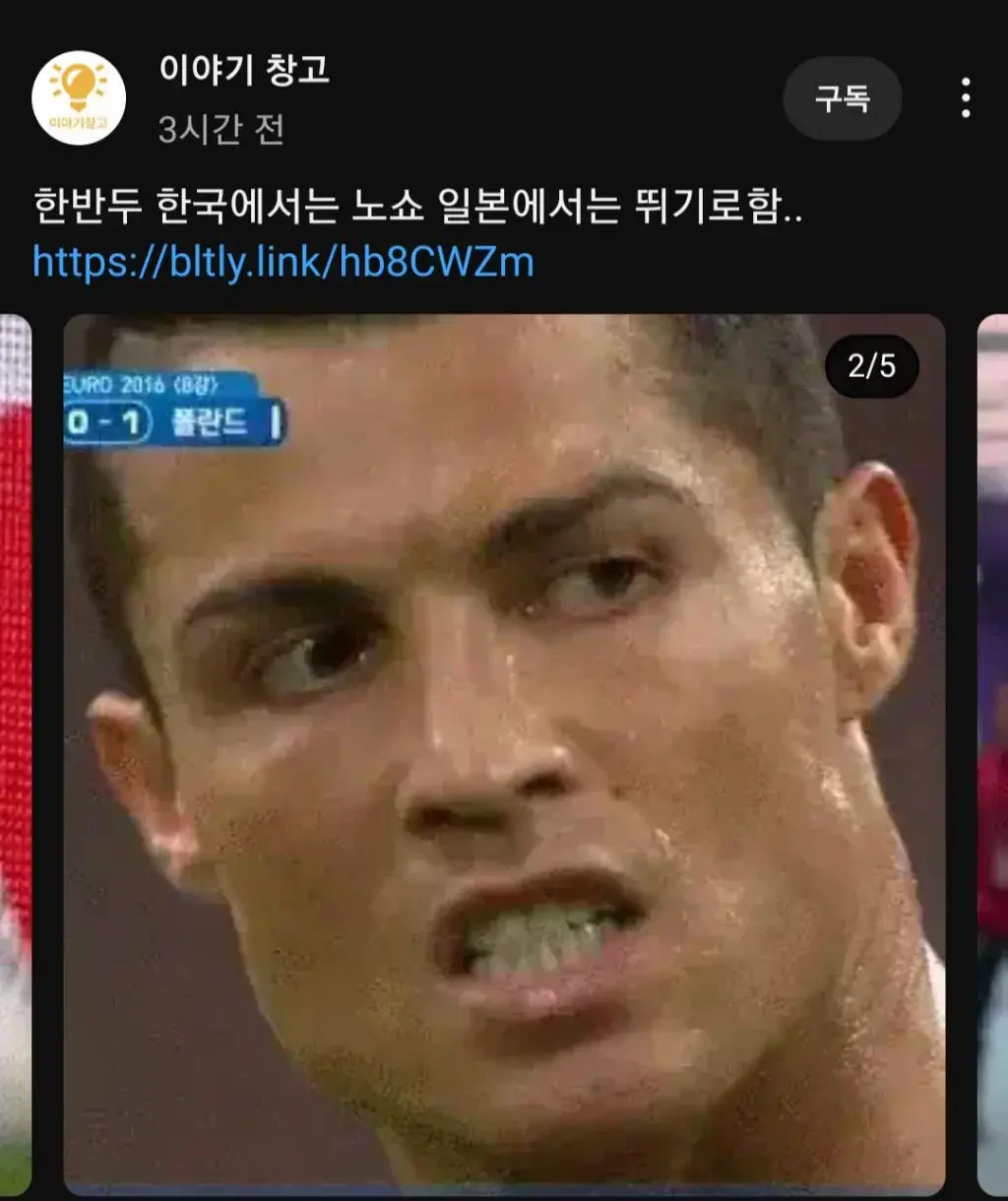Viewport: 1008px width, 1201px height.
Task: Open the second image of the post
Action: click(x=504, y=753)
